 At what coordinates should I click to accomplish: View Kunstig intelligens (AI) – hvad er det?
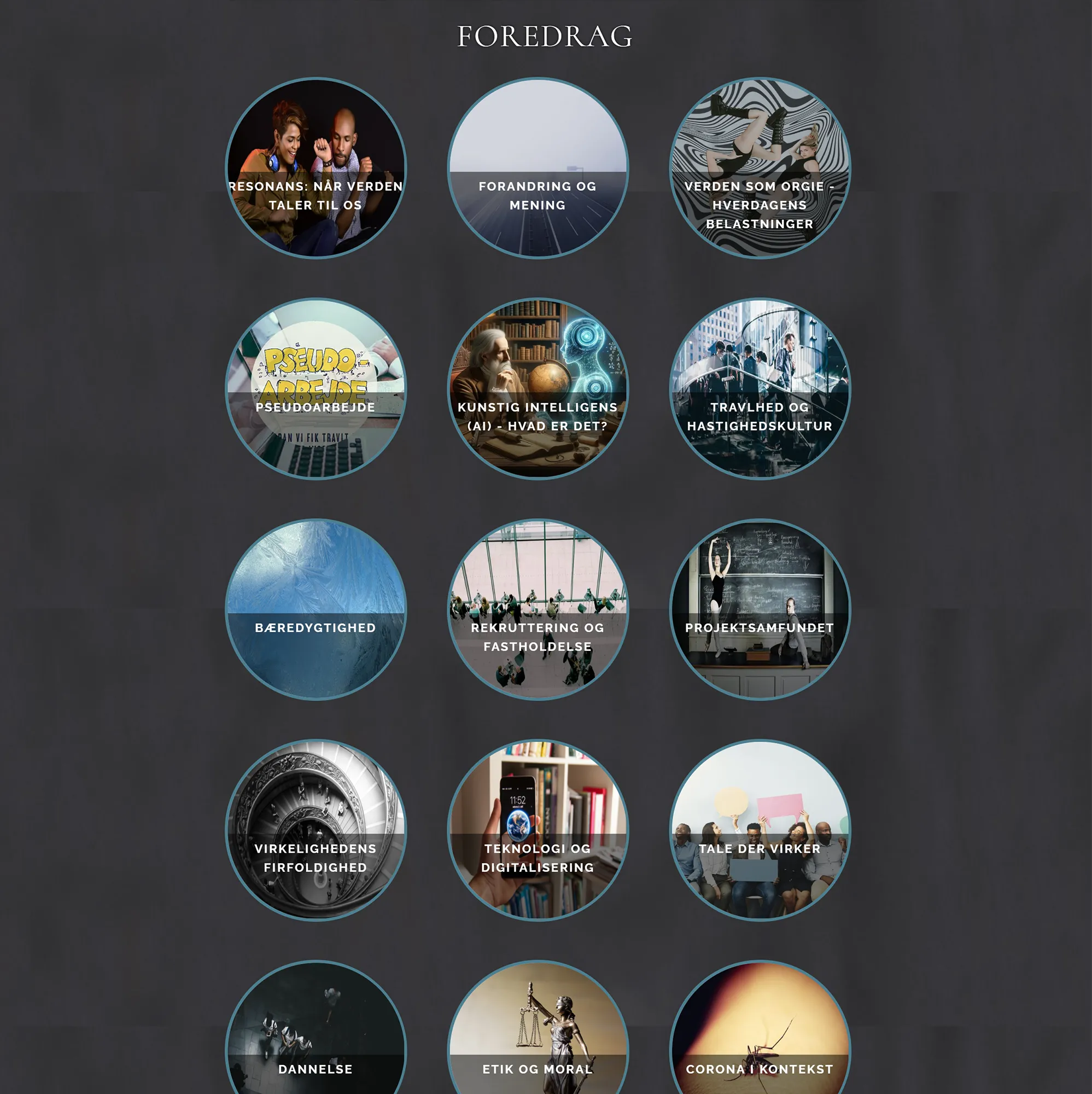pyautogui.click(x=537, y=389)
